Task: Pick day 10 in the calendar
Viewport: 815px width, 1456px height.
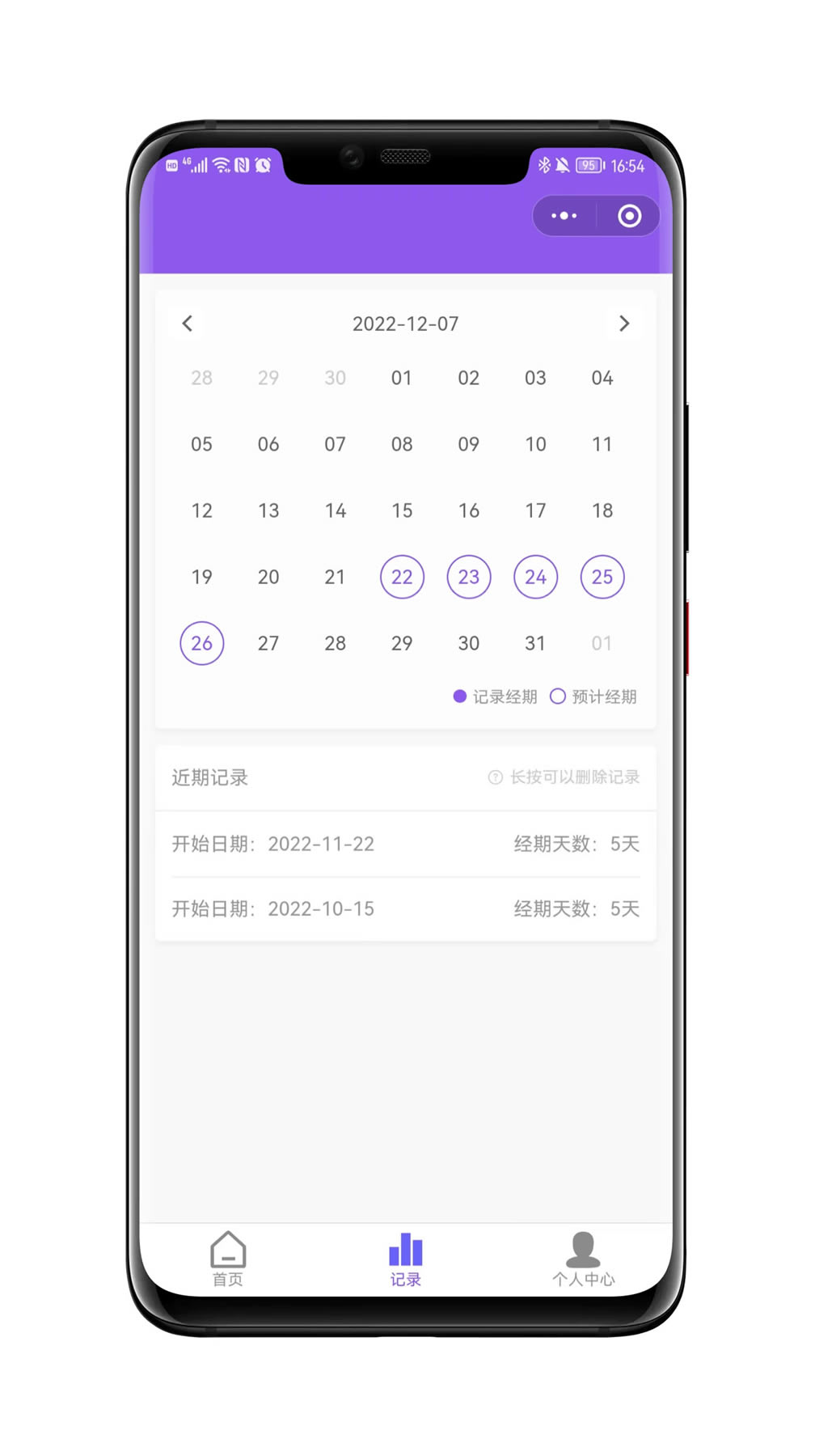Action: [535, 444]
